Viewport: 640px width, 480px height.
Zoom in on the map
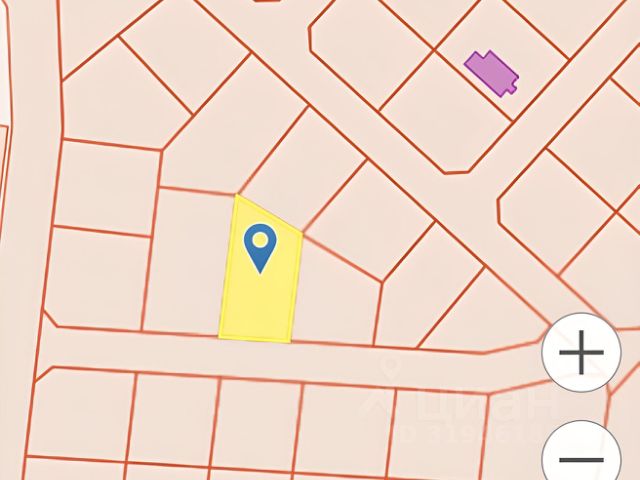point(581,353)
